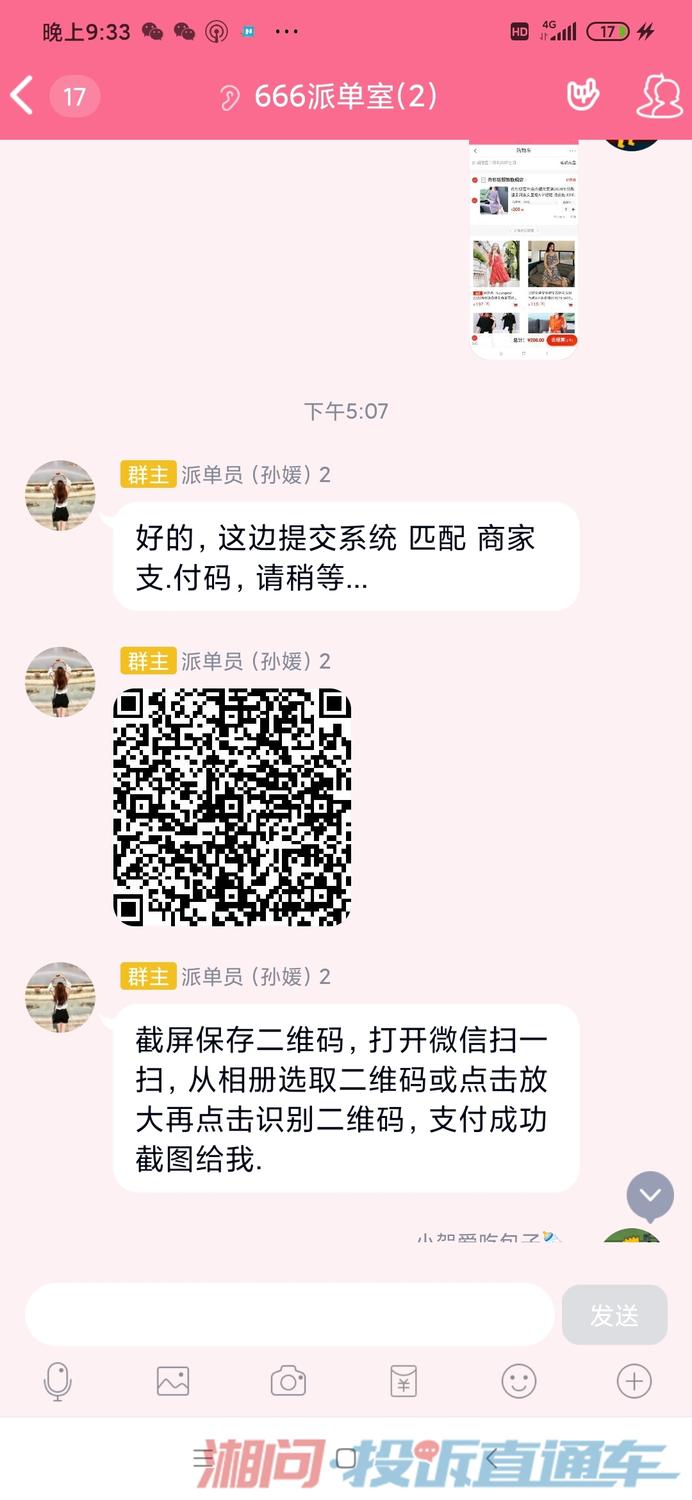The width and height of the screenshot is (692, 1500).
Task: Open the shopping cart screenshot image
Action: (x=523, y=250)
